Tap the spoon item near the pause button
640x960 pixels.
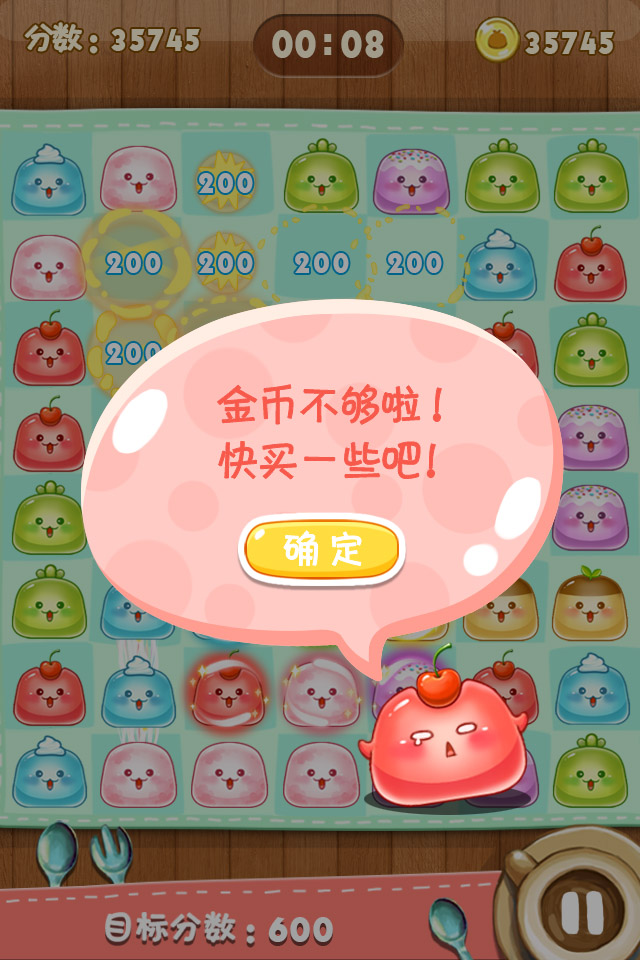(x=448, y=926)
